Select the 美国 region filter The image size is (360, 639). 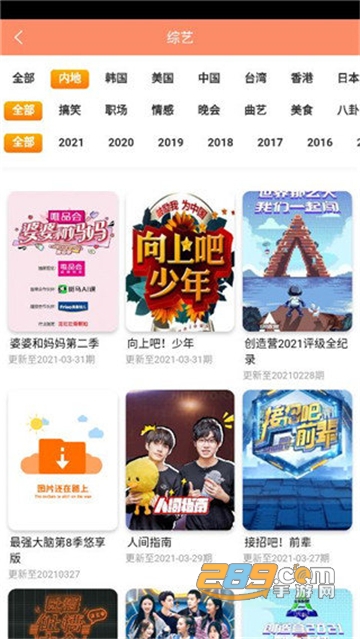pyautogui.click(x=163, y=78)
